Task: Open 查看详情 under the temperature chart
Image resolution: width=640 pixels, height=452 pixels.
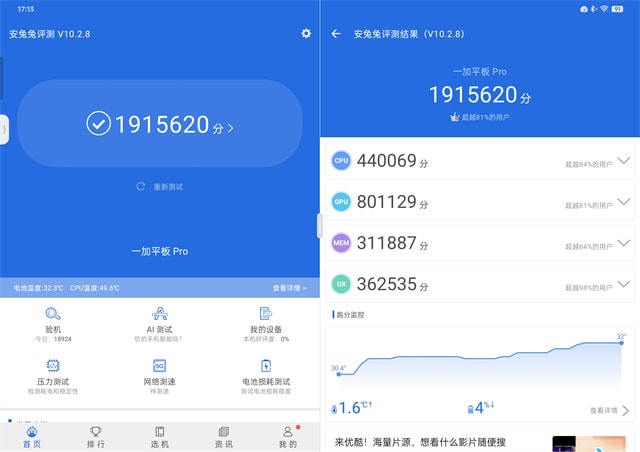Action: click(x=609, y=410)
